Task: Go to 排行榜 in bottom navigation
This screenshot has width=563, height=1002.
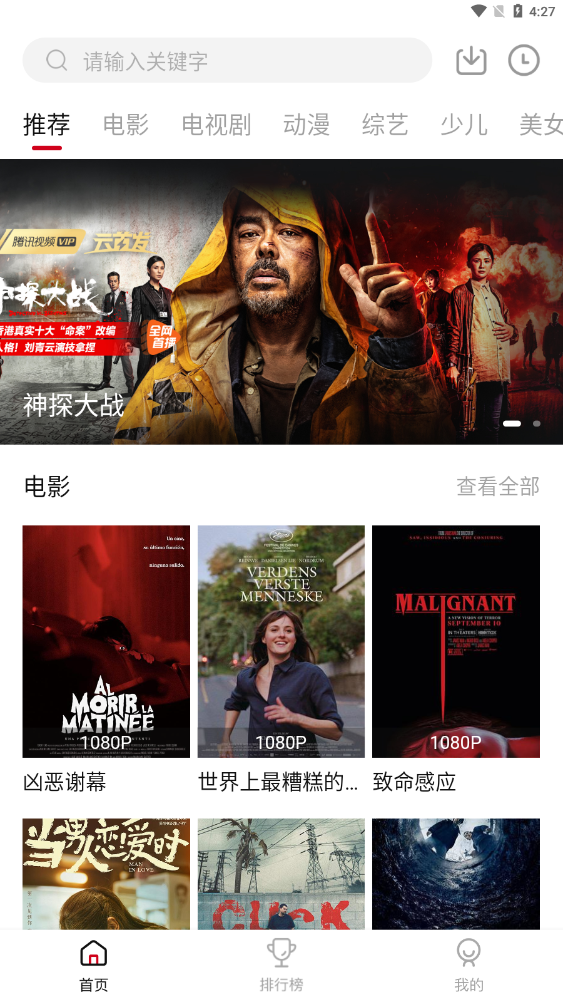Action: click(x=281, y=965)
